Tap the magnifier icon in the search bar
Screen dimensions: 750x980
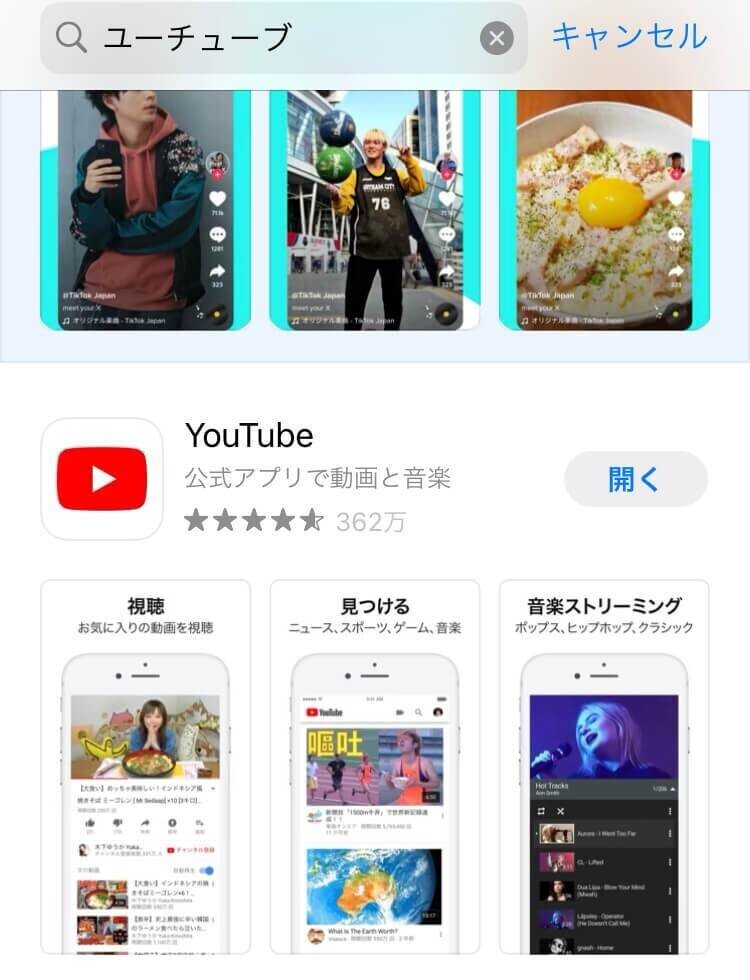67,36
